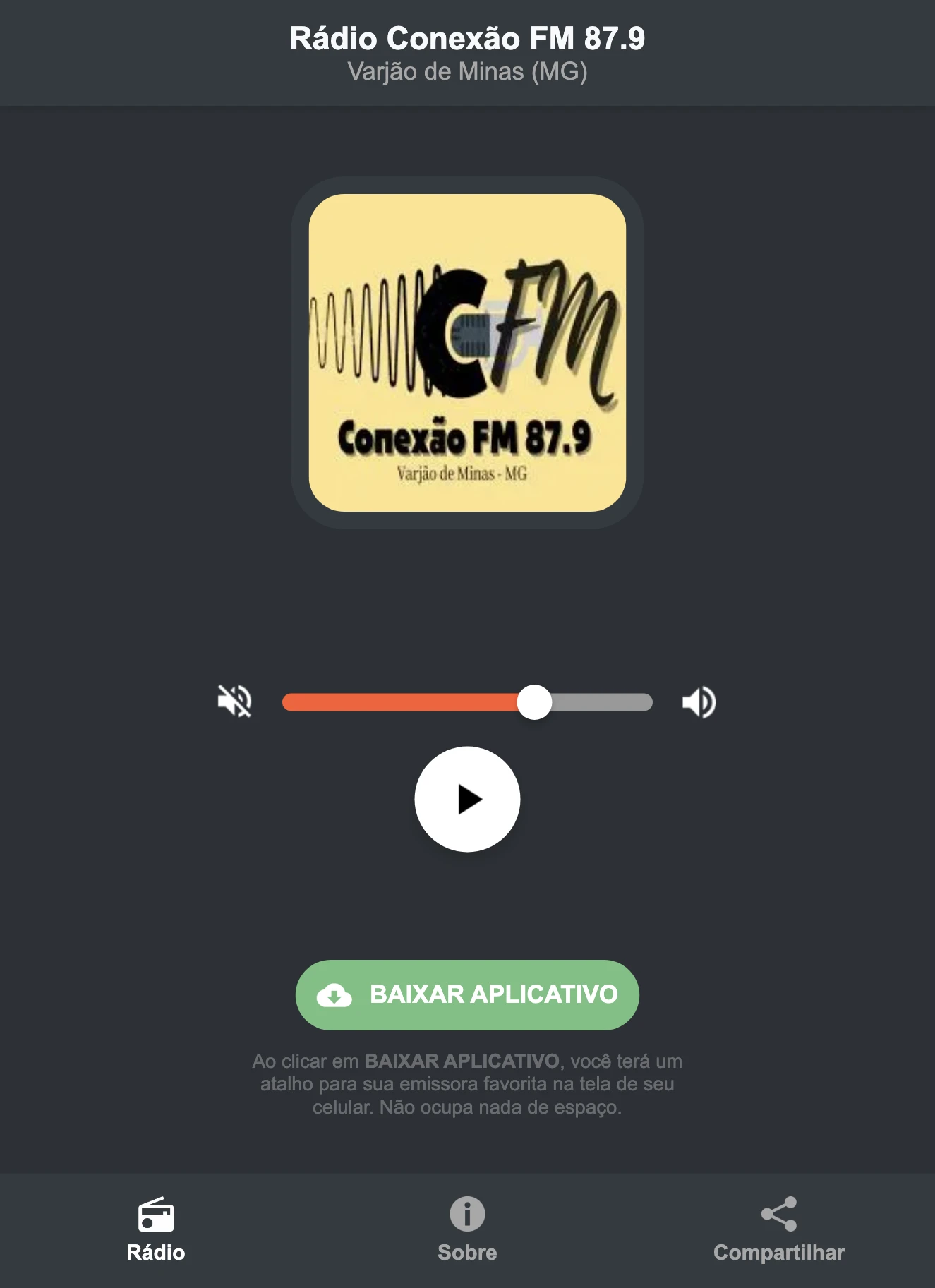This screenshot has width=935, height=1288.
Task: Click Varjão de Minas subtitle text
Action: point(467,71)
